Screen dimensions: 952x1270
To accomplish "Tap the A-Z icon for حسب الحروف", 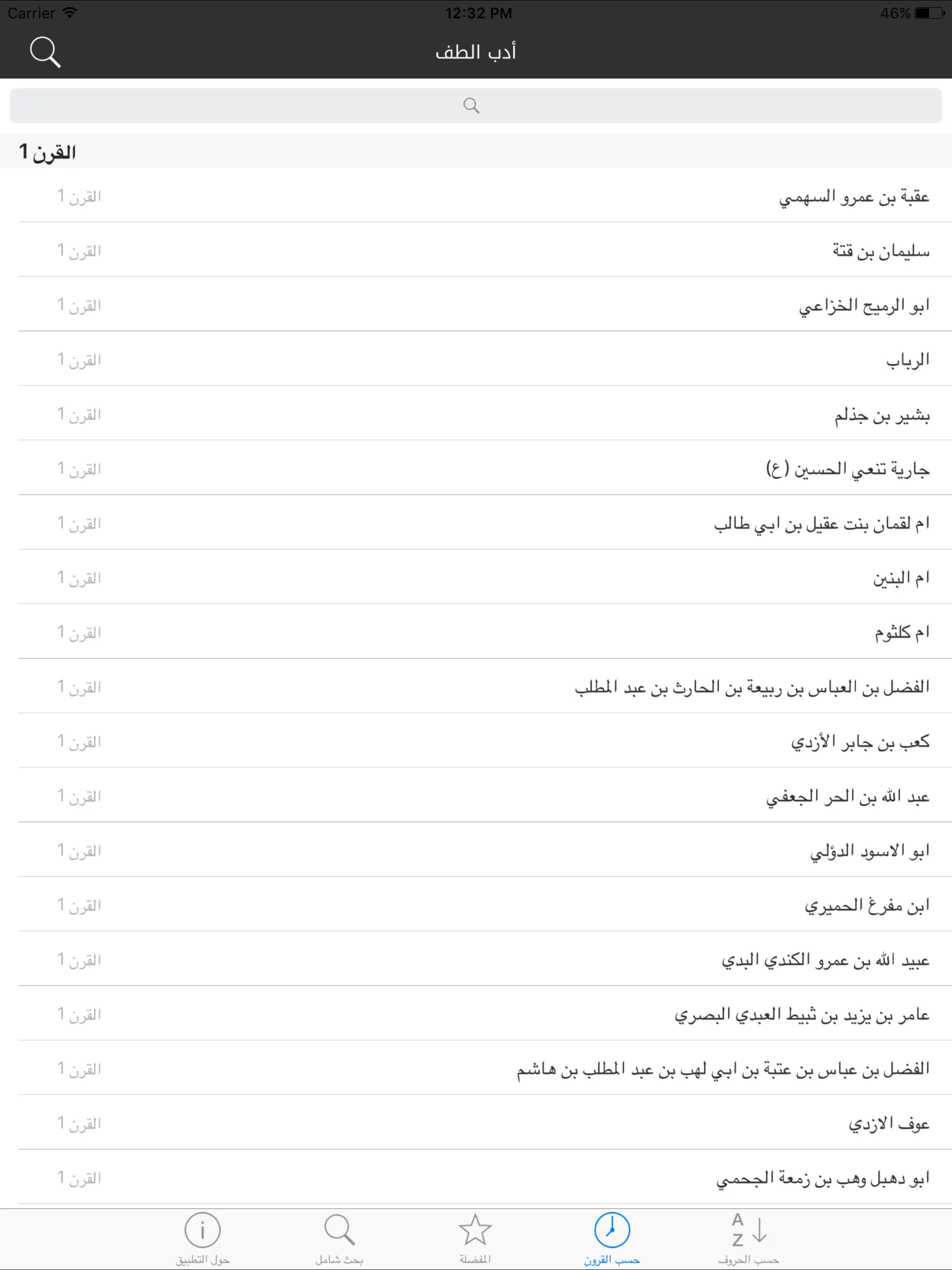I will click(748, 1231).
